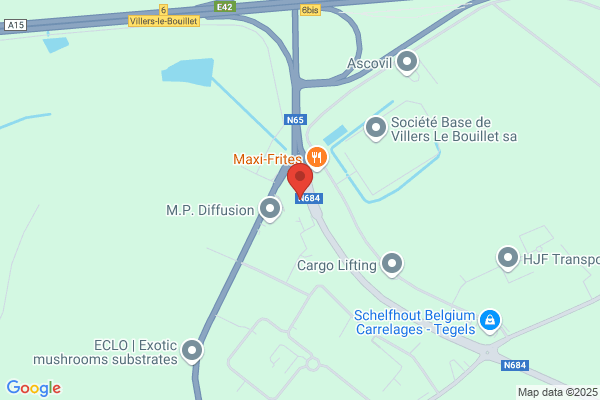
Task: Open Société Base de Villers Le Bouillet marker
Action: pos(376,129)
